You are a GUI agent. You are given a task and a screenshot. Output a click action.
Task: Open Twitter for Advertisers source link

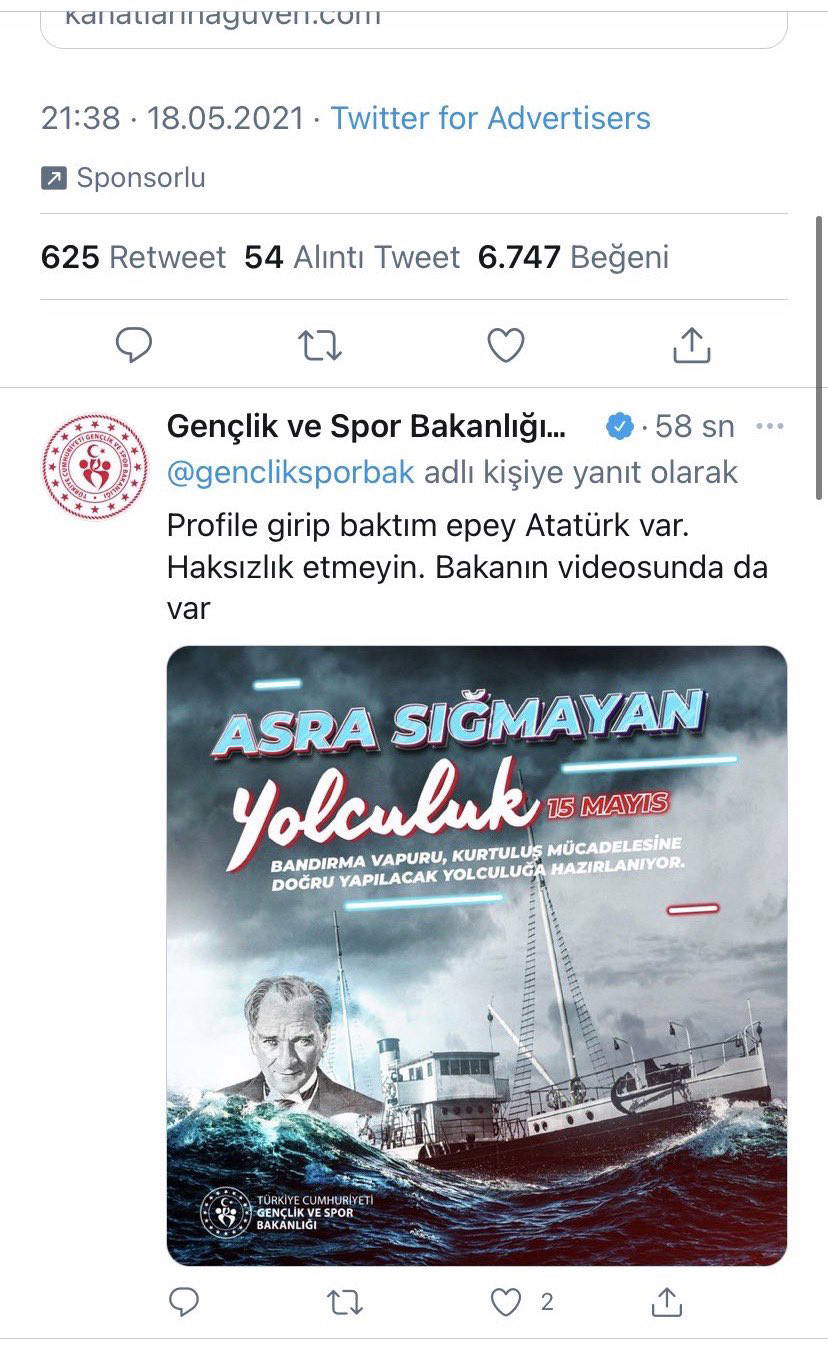point(490,118)
